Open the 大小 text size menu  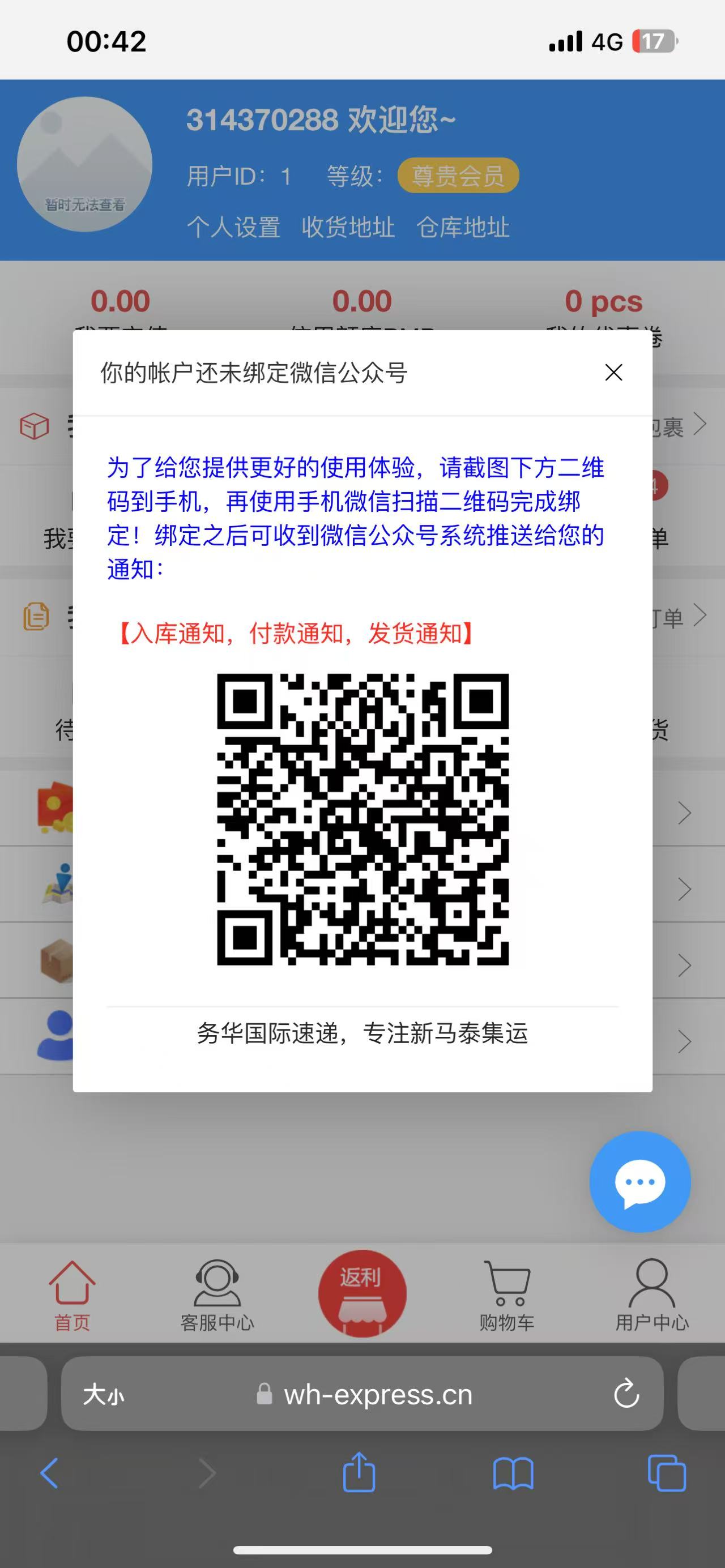(x=104, y=1395)
